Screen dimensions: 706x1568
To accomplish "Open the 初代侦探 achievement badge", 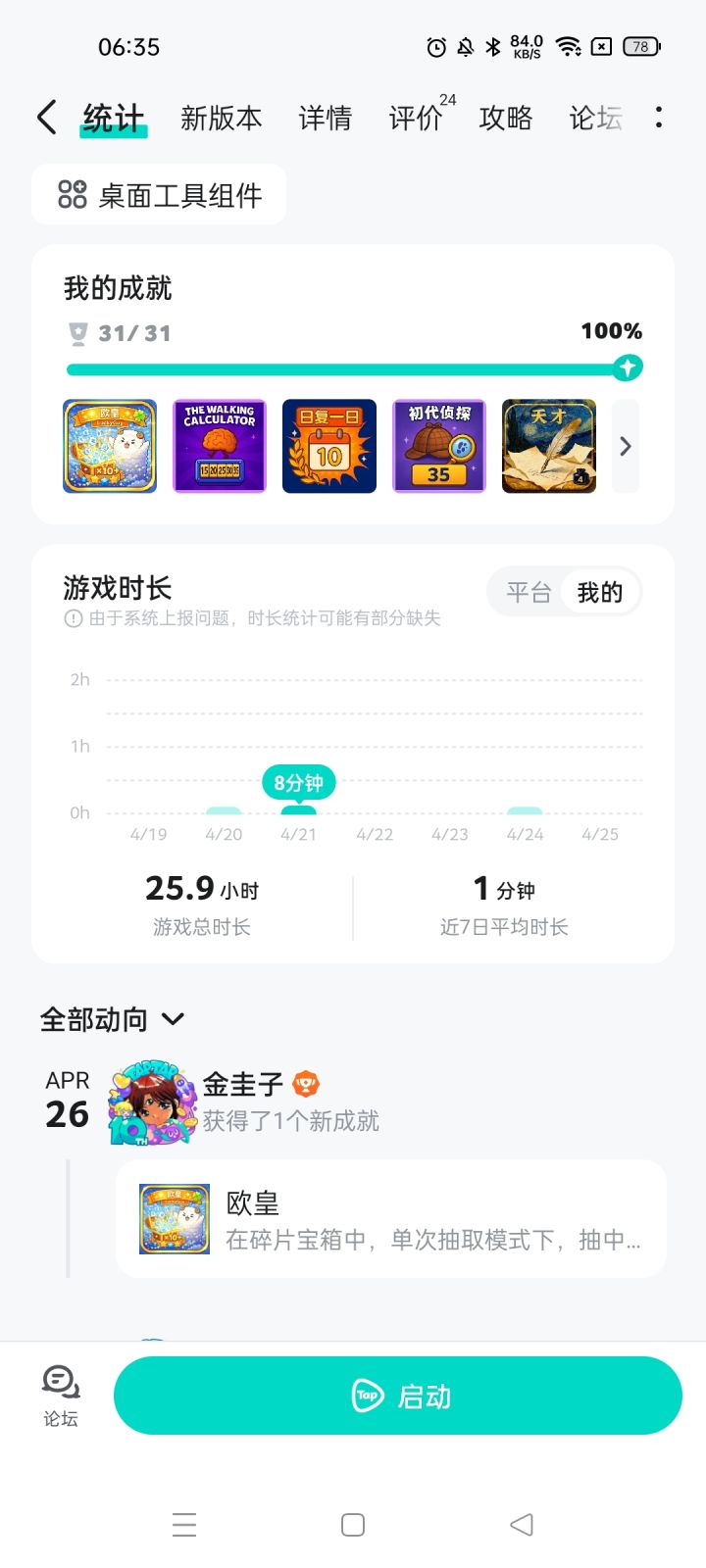I will [x=439, y=446].
